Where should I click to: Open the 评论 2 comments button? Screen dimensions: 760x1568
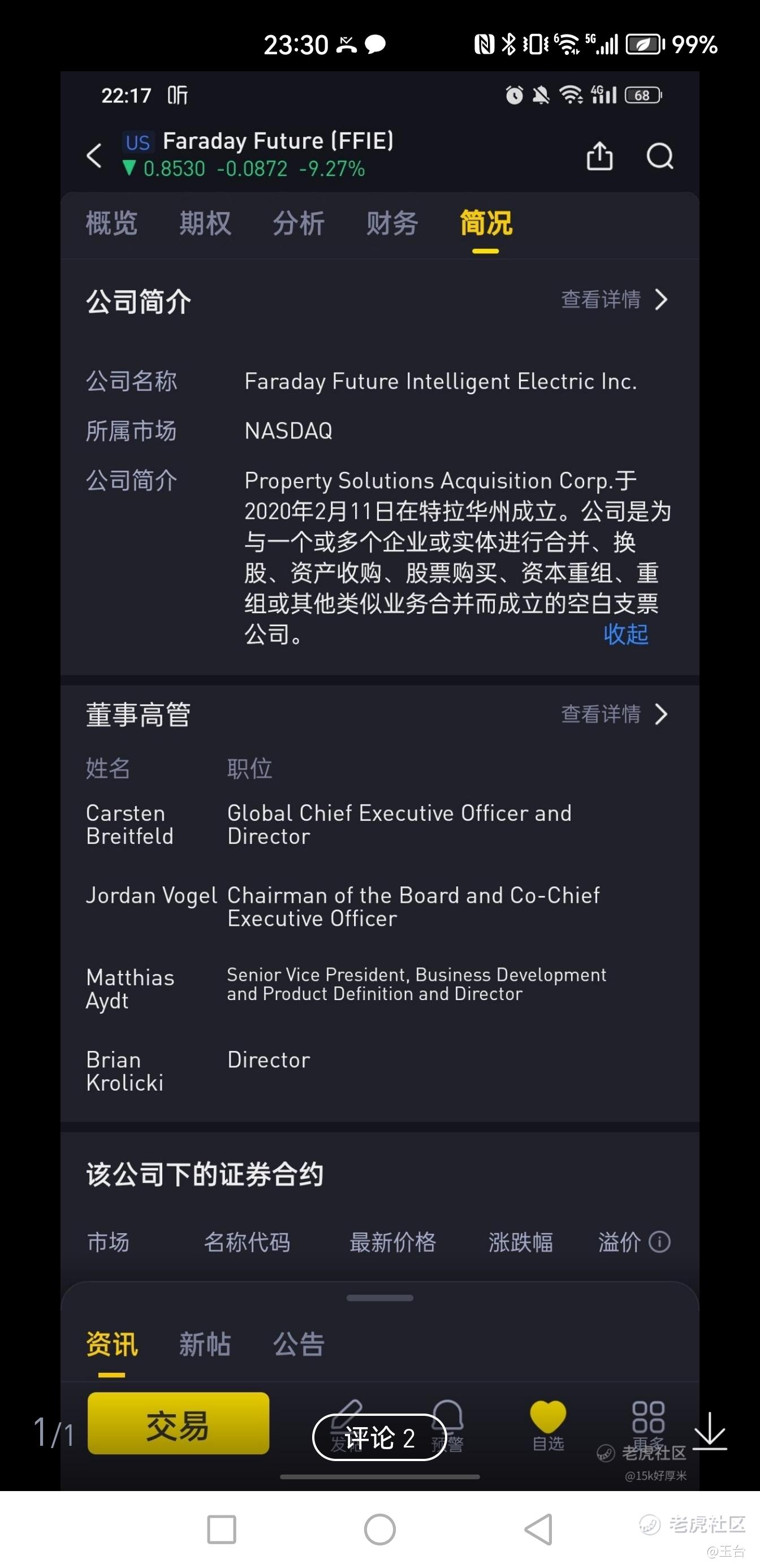379,1437
